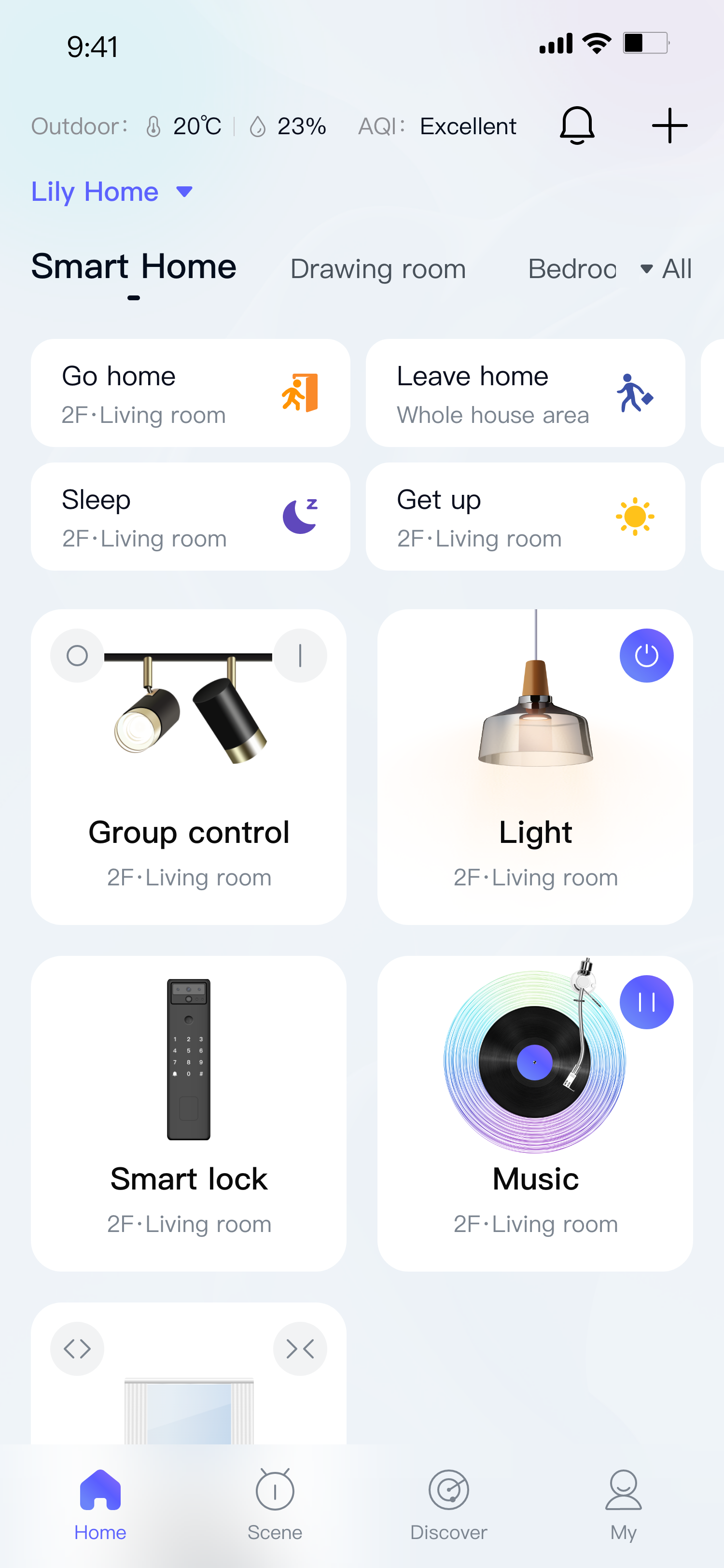Viewport: 724px width, 1568px height.
Task: Open the Smart lock card
Action: coord(189,1113)
